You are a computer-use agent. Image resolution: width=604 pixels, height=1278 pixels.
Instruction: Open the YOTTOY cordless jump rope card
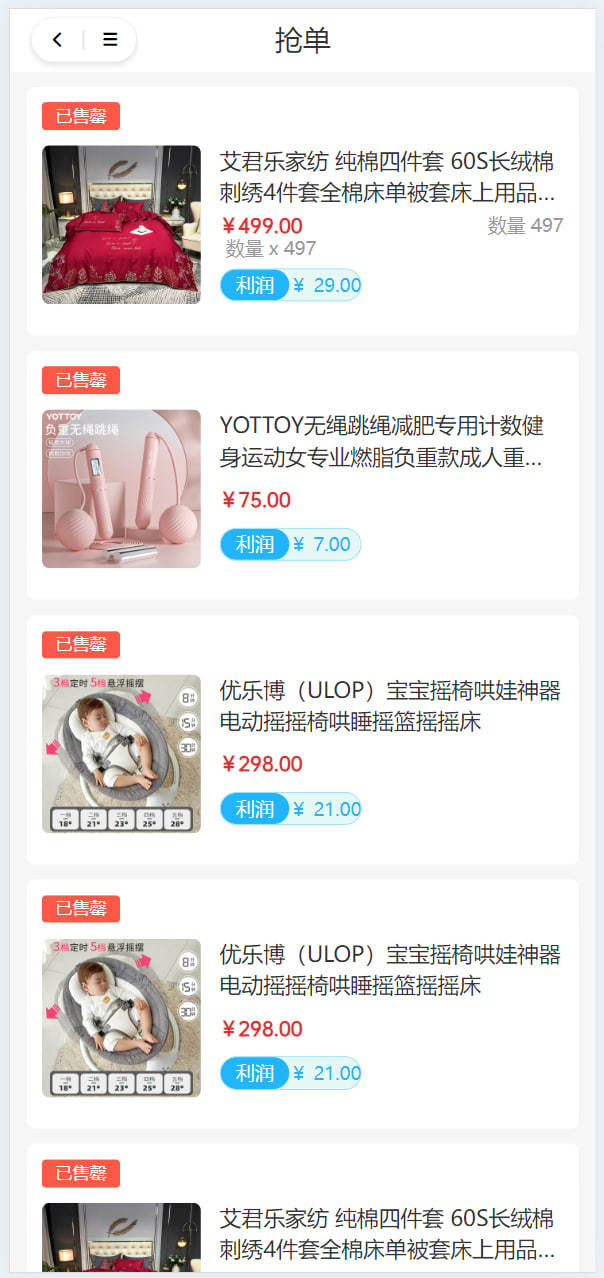click(x=386, y=442)
